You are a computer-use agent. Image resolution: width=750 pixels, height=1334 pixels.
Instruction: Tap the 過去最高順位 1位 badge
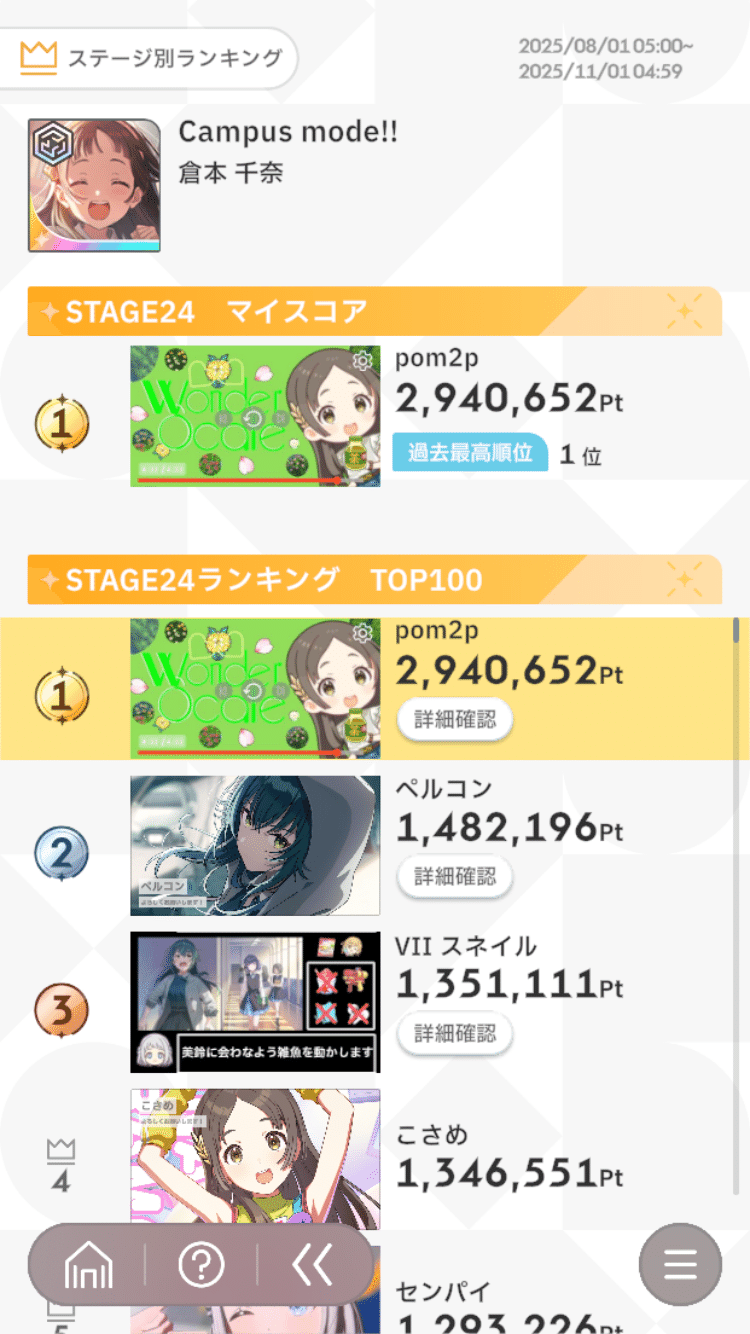click(470, 453)
